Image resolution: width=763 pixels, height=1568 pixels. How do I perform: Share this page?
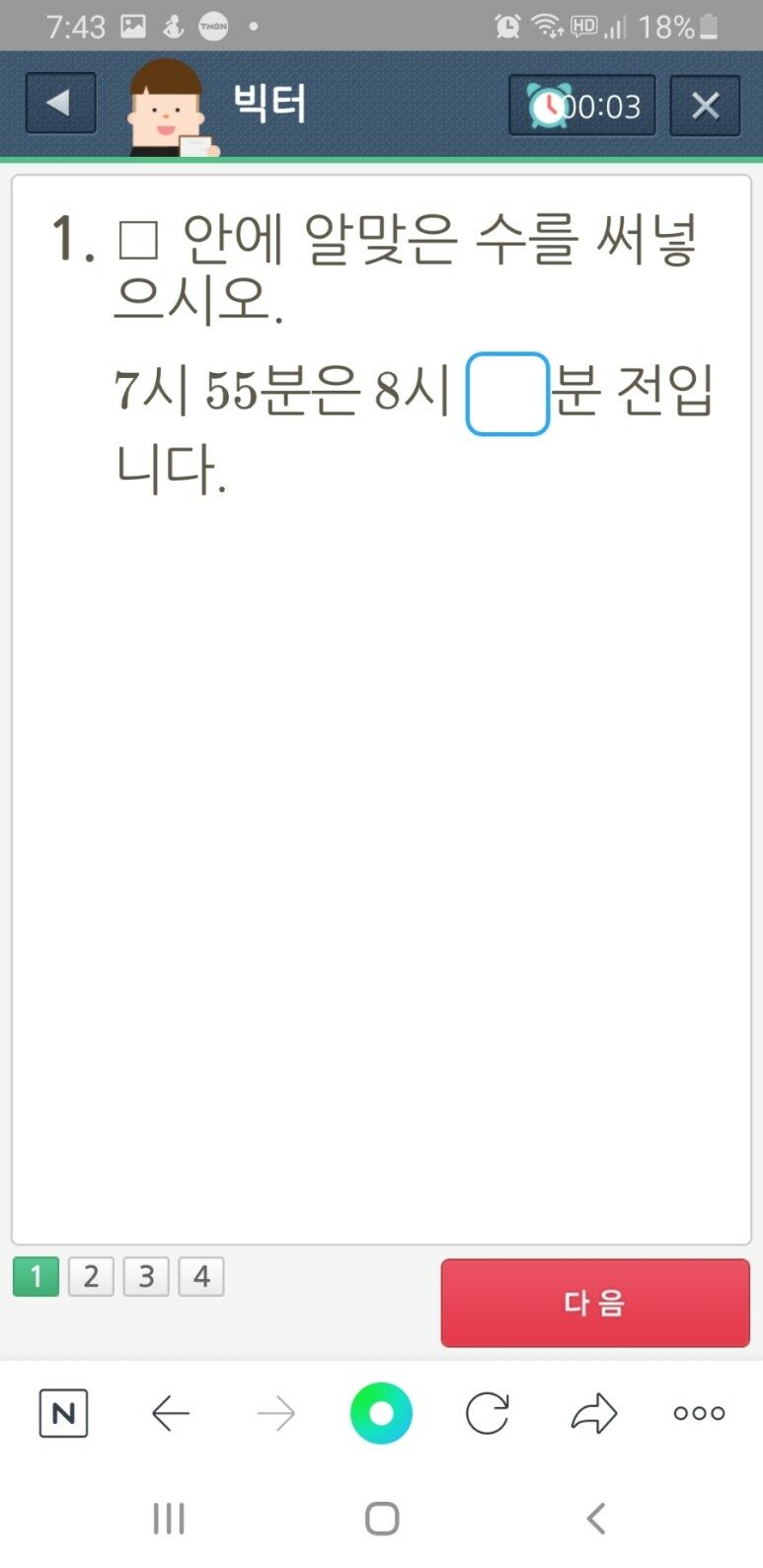coord(593,1413)
